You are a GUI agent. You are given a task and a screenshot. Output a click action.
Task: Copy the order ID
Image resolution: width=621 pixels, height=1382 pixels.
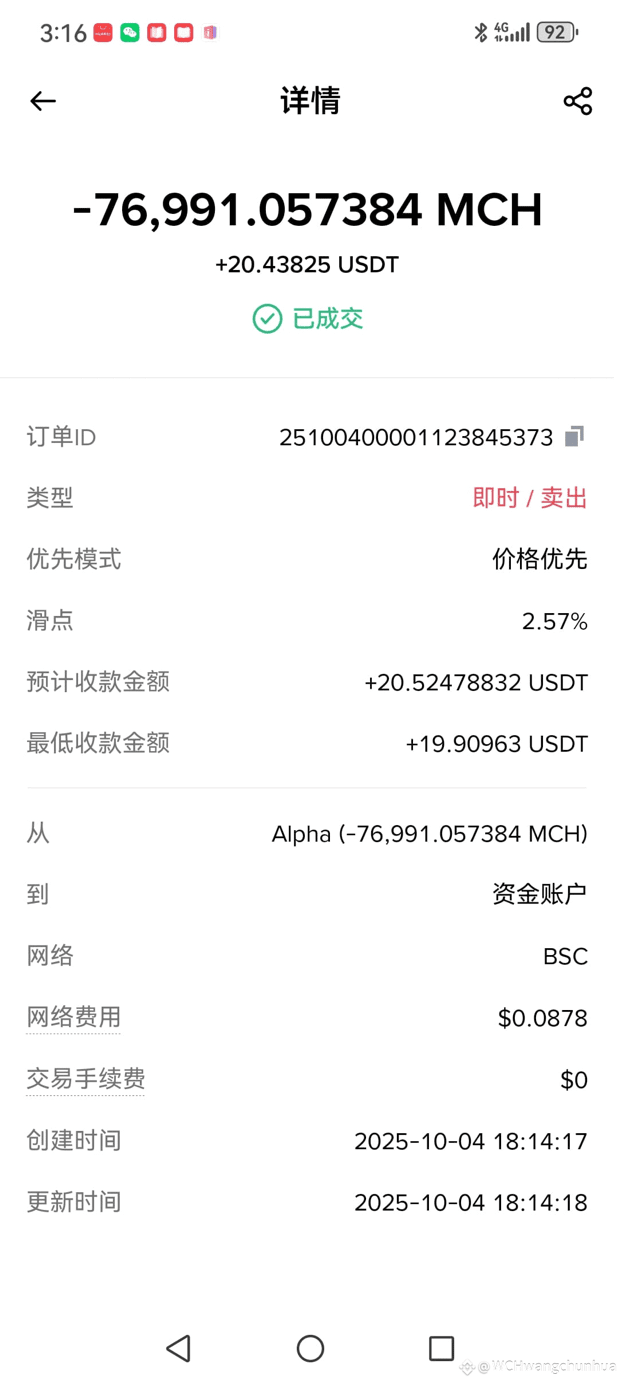click(x=574, y=437)
